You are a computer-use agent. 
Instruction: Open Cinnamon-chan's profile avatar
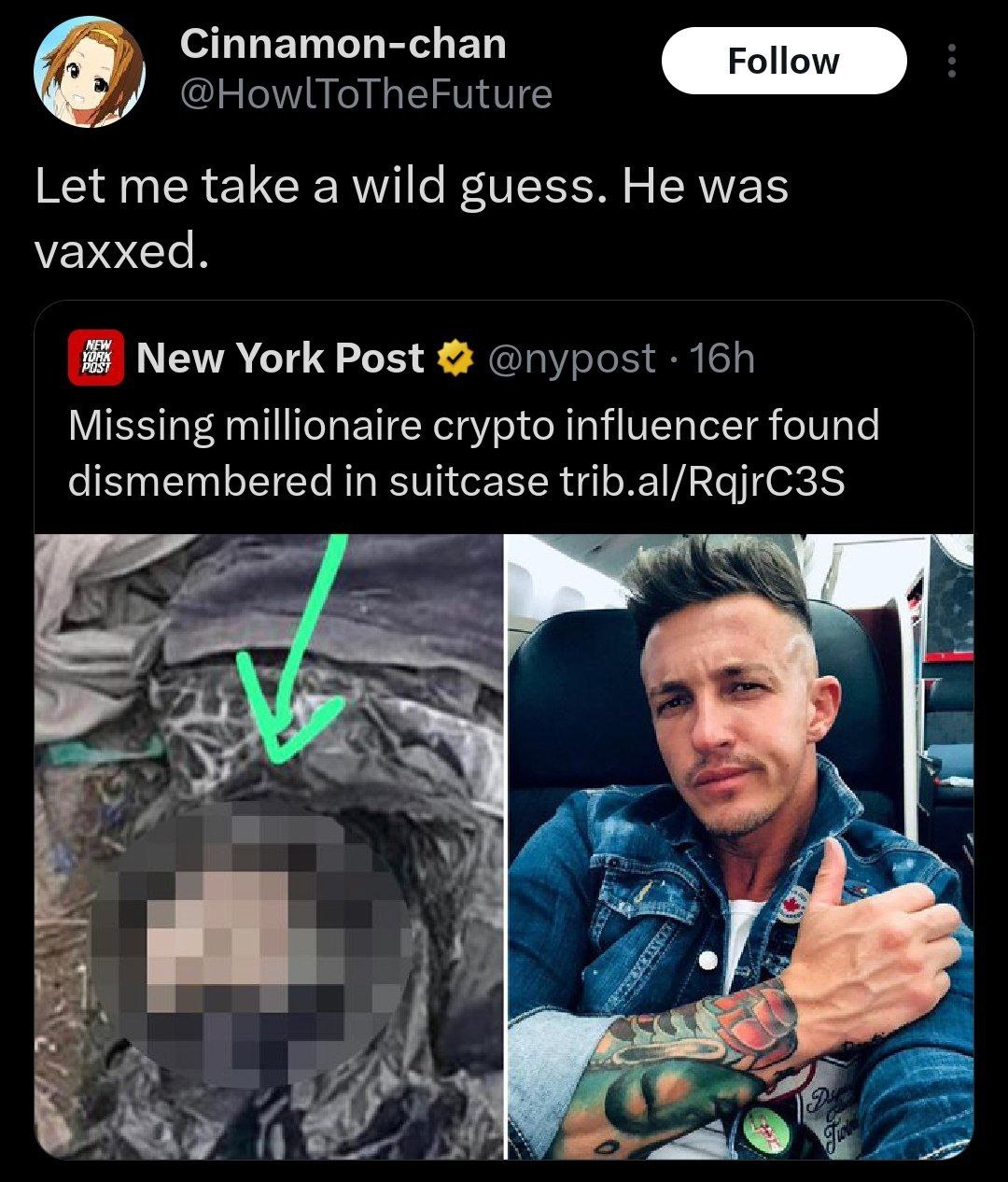pos(90,73)
